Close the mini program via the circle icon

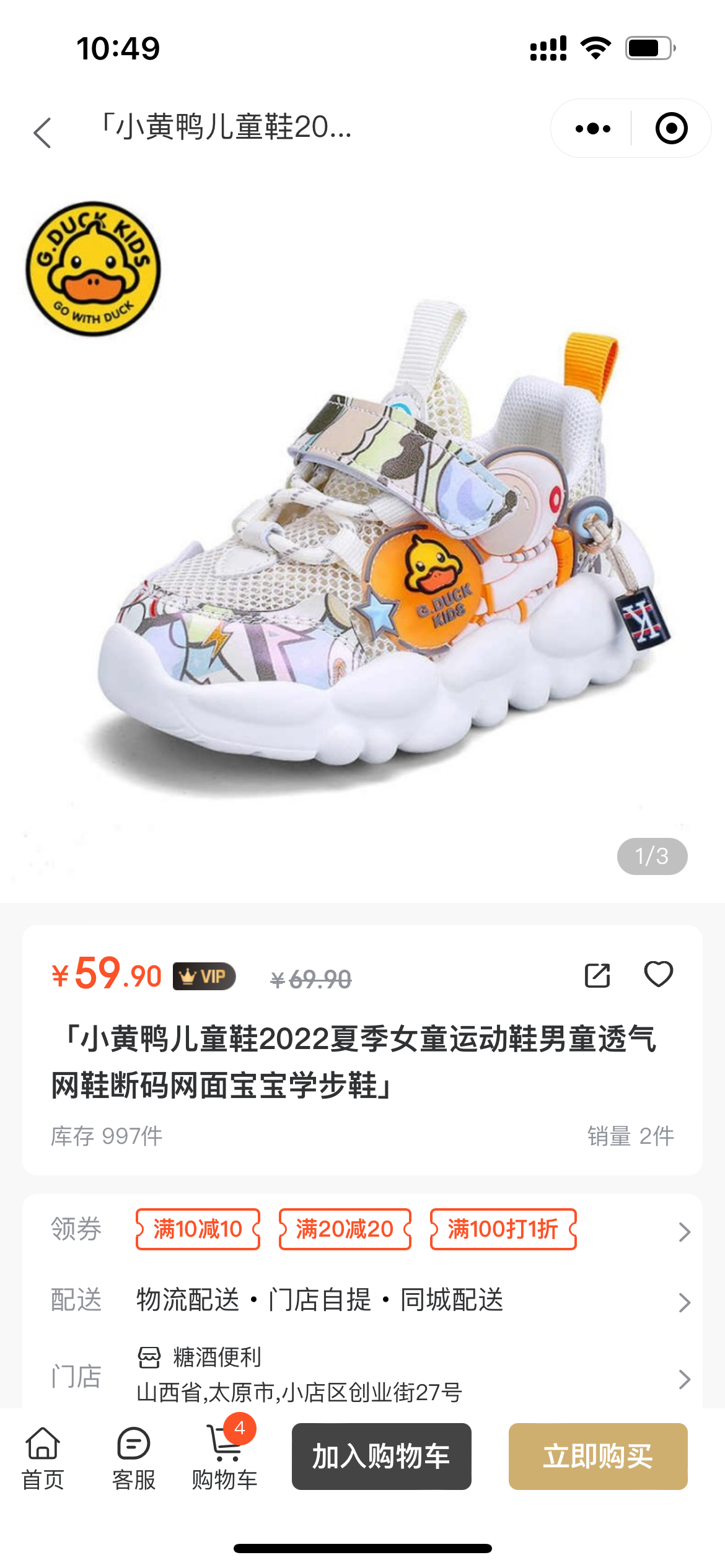tap(671, 129)
